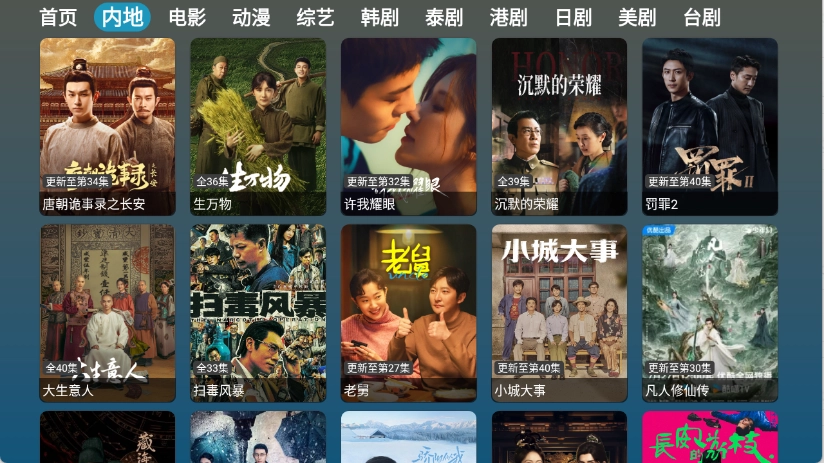Image resolution: width=824 pixels, height=463 pixels.
Task: Open the drama 唐朝诡事录之长安
Action: 107,126
